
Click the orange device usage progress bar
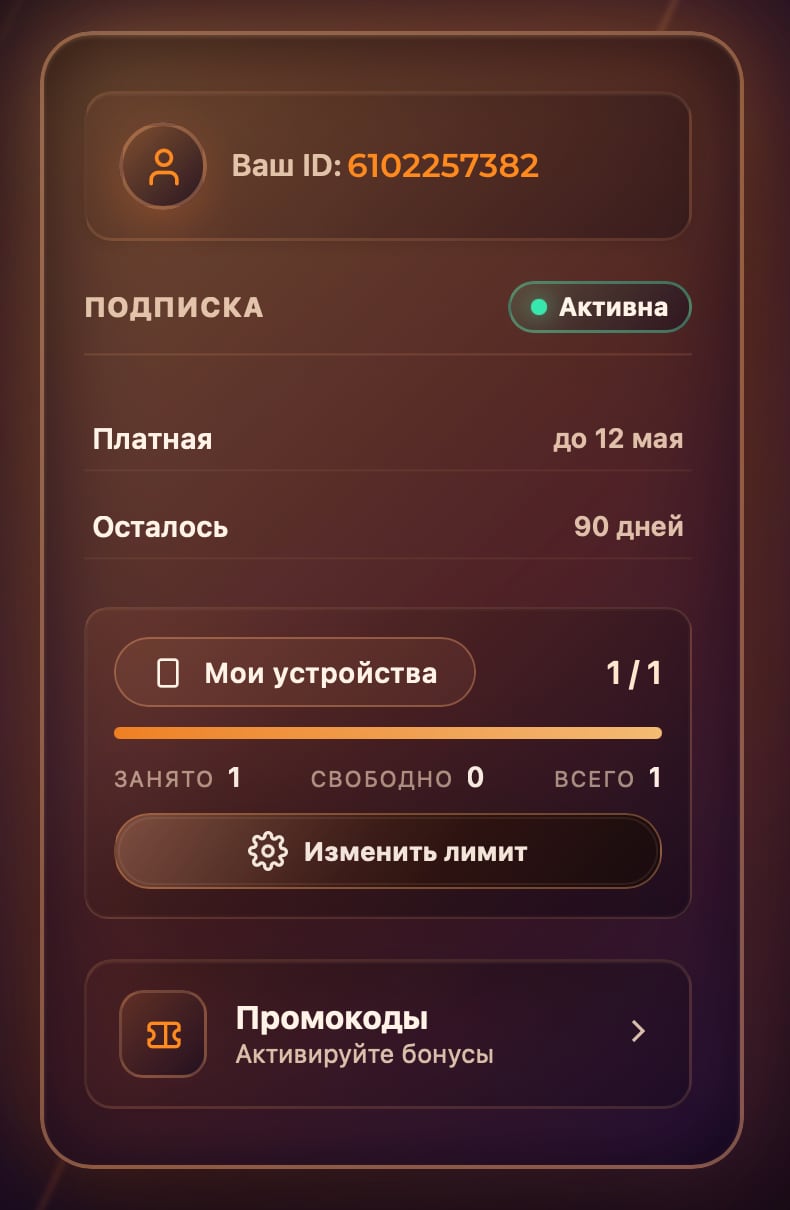click(388, 732)
